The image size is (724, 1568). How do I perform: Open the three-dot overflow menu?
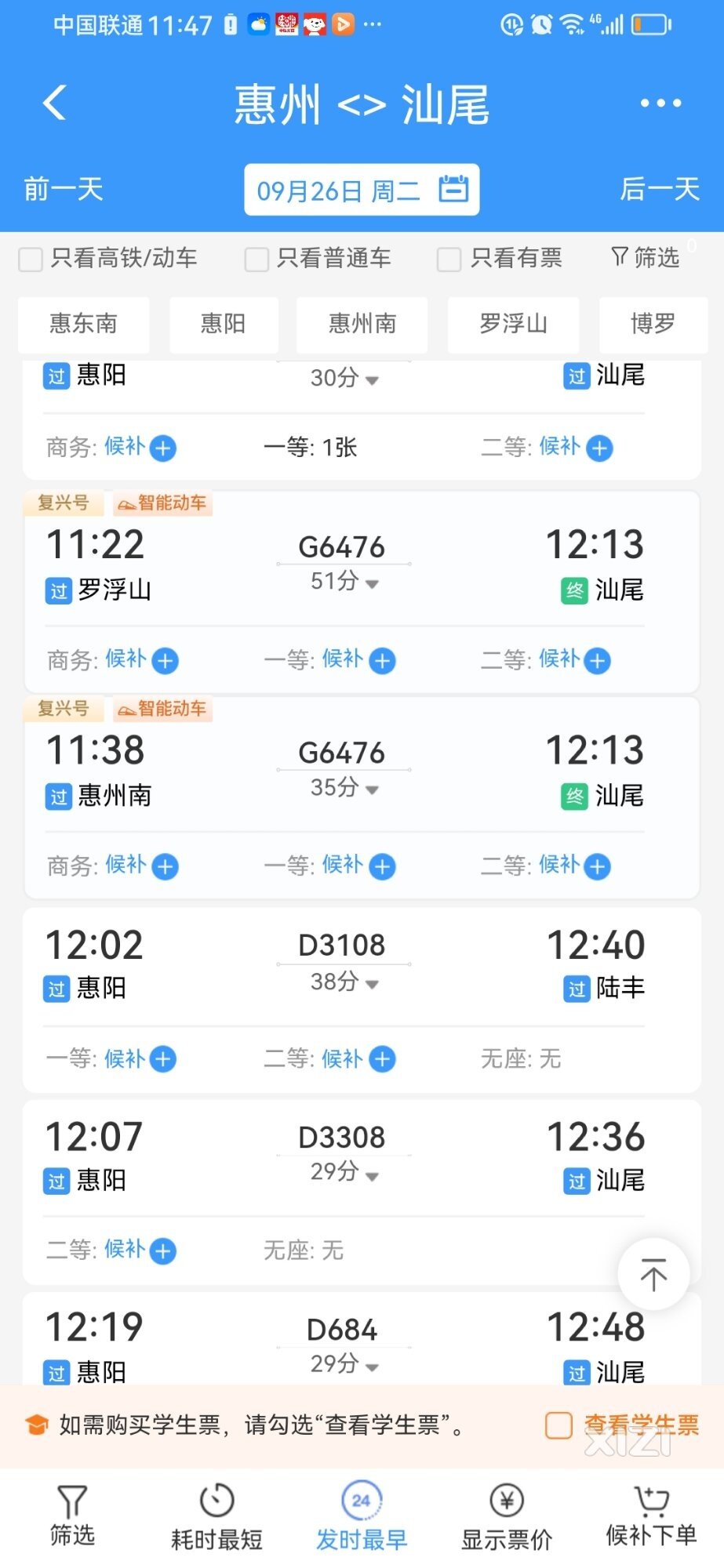point(660,103)
